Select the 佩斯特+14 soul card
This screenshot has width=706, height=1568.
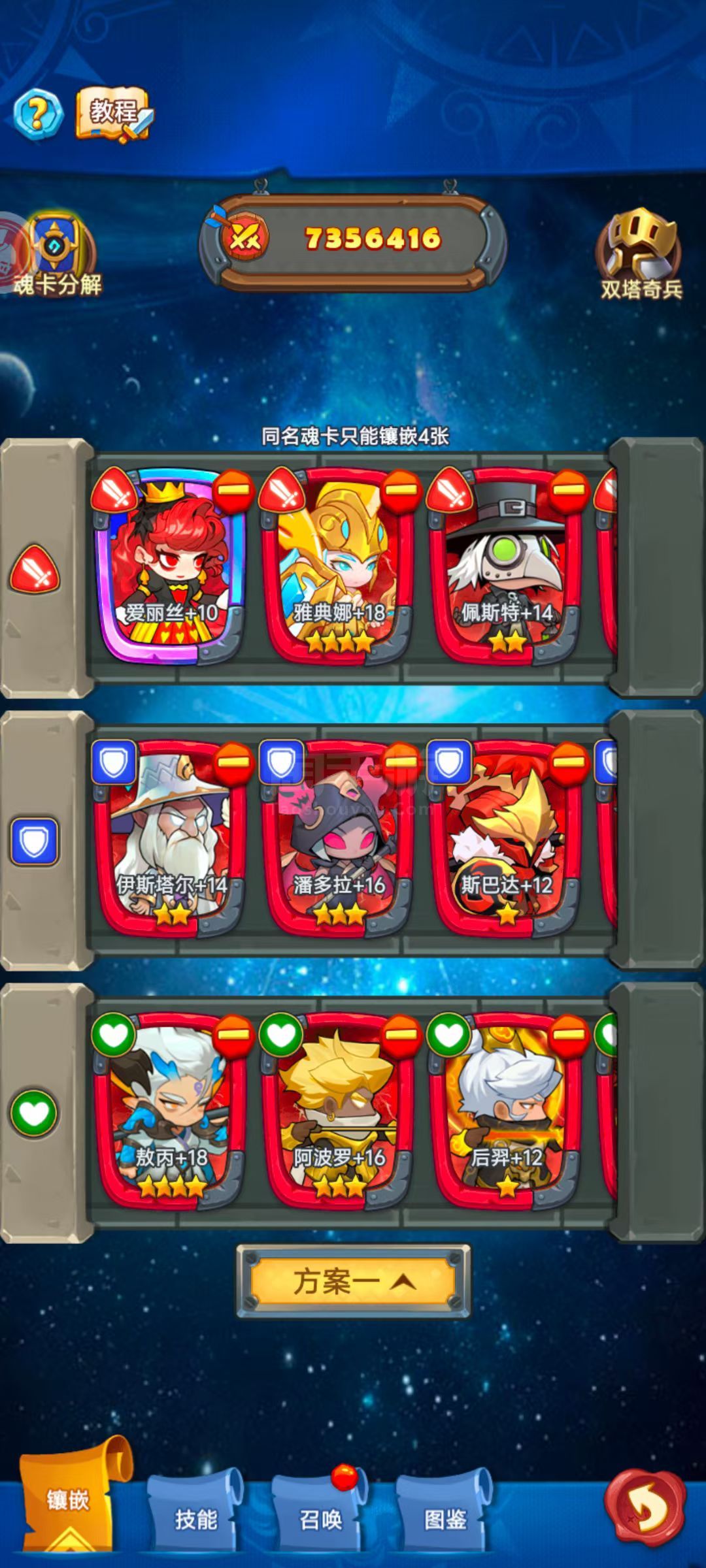coord(506,567)
